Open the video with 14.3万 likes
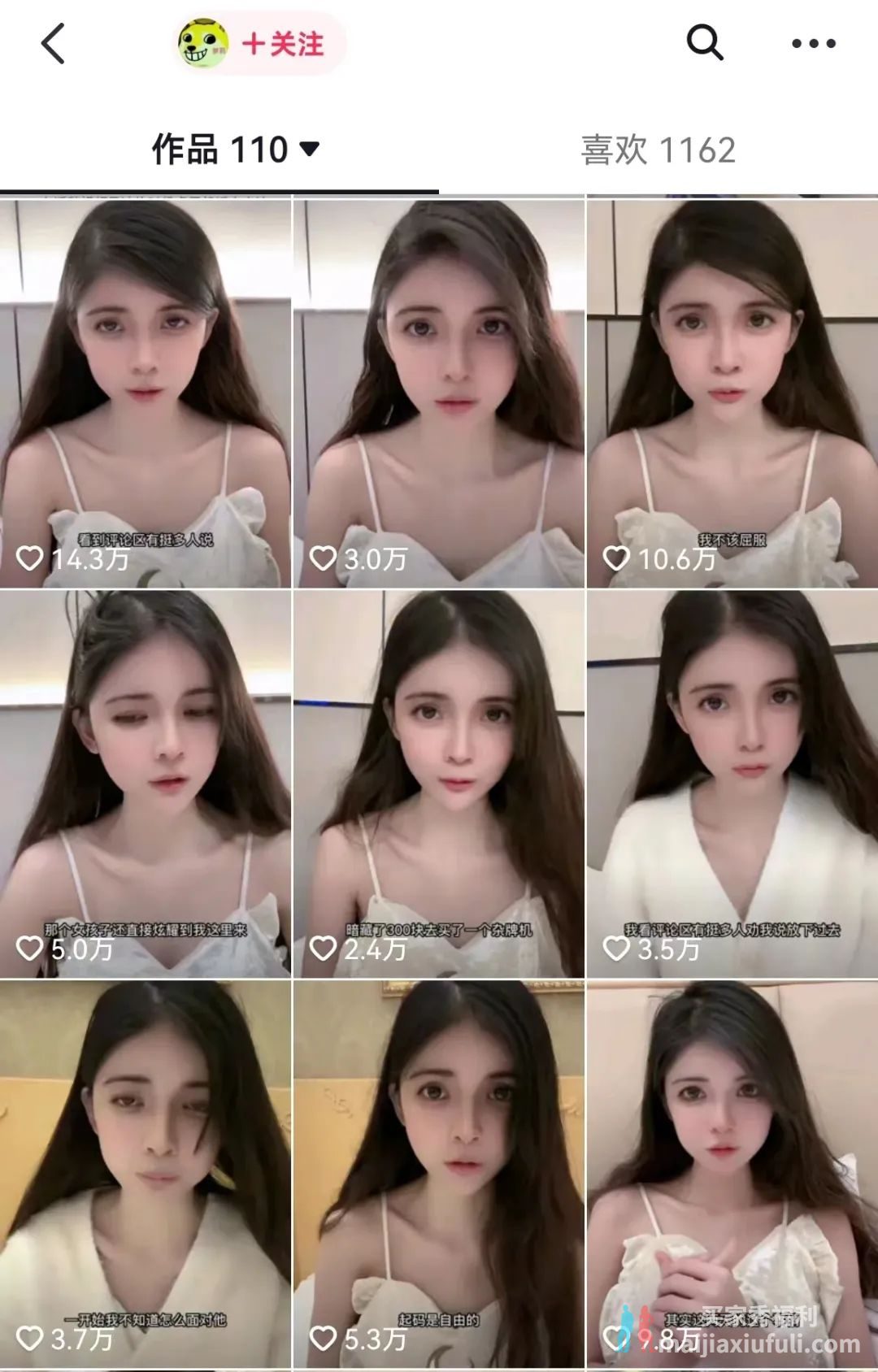Screen dimensions: 878x1372 (146, 393)
